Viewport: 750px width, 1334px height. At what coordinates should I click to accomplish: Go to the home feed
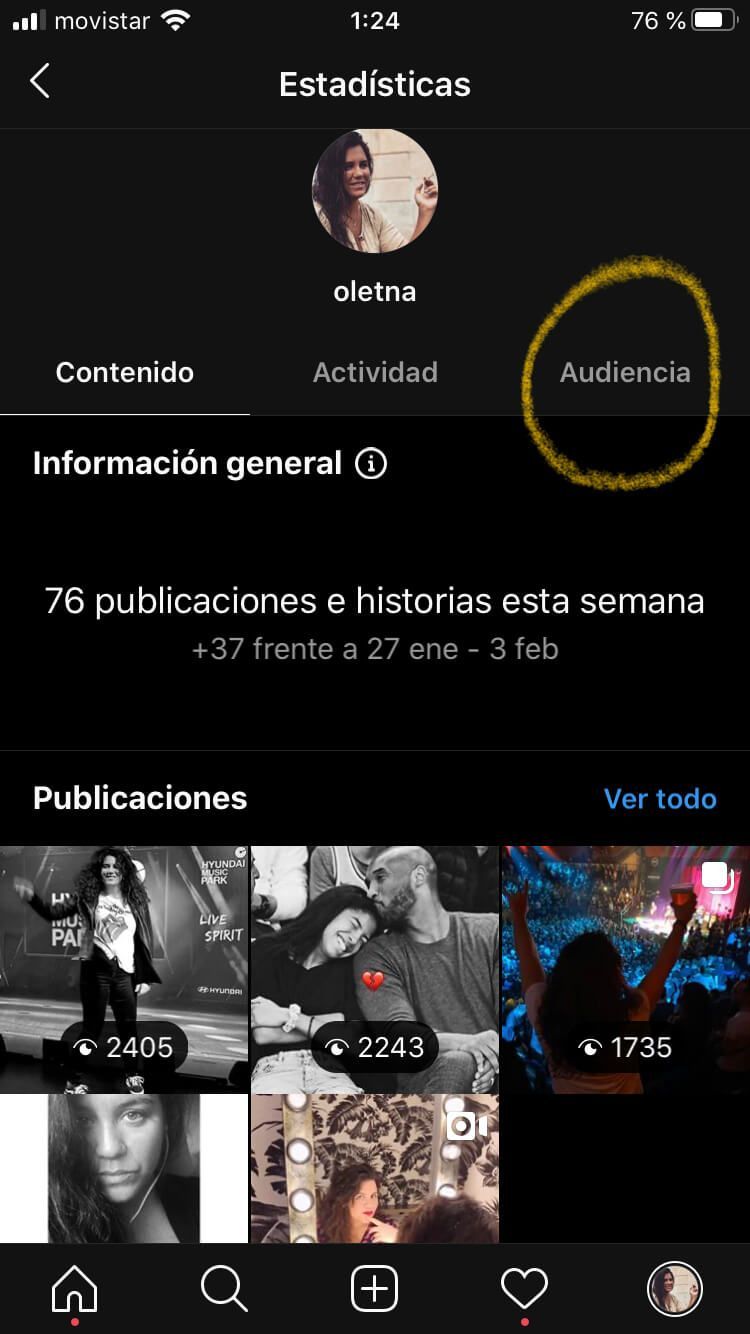point(75,1289)
